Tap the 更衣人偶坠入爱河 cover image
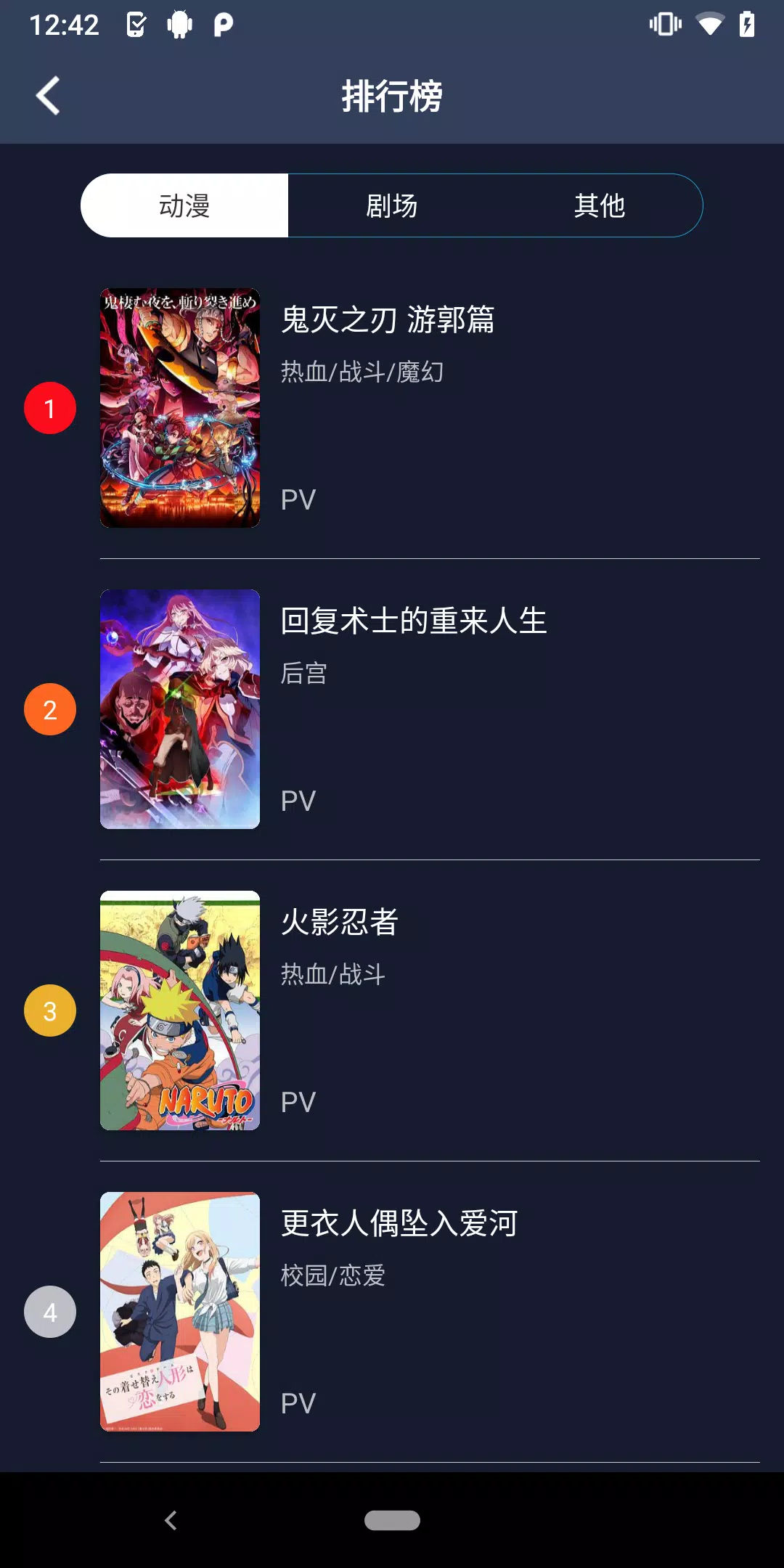The height and width of the screenshot is (1568, 784). (x=179, y=1310)
